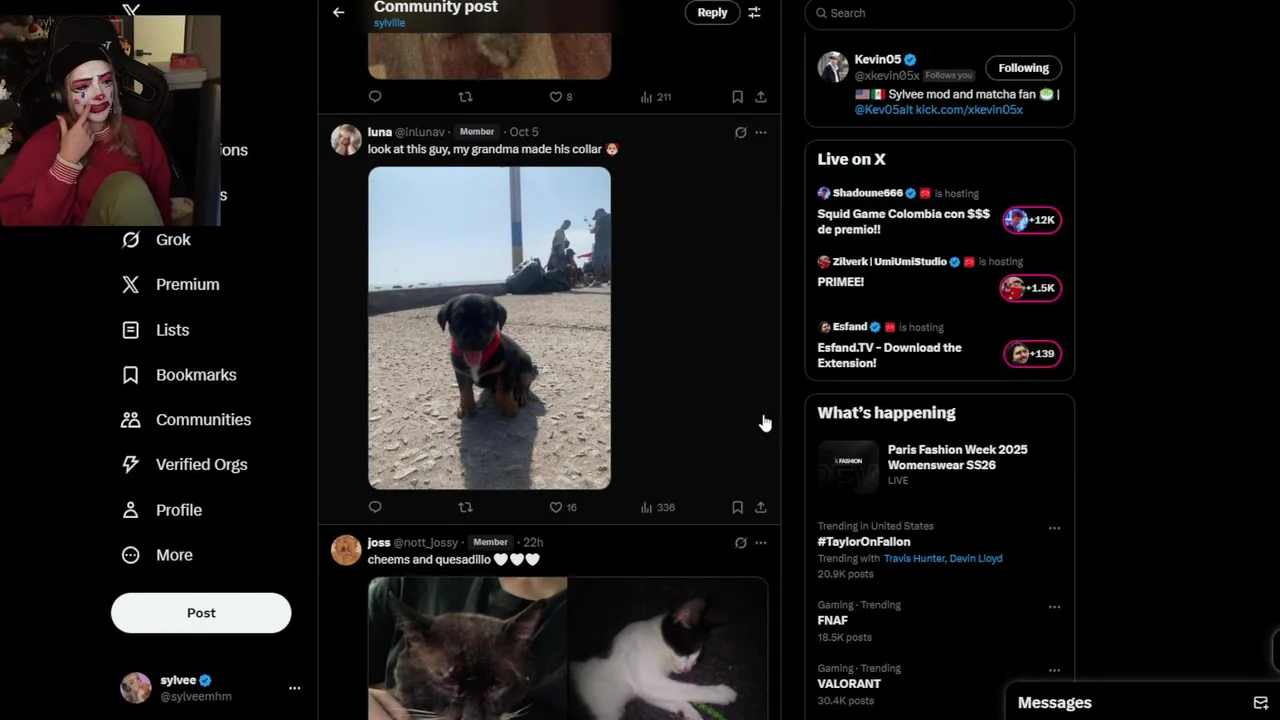
Task: Go back using the arrow icon
Action: [x=338, y=12]
